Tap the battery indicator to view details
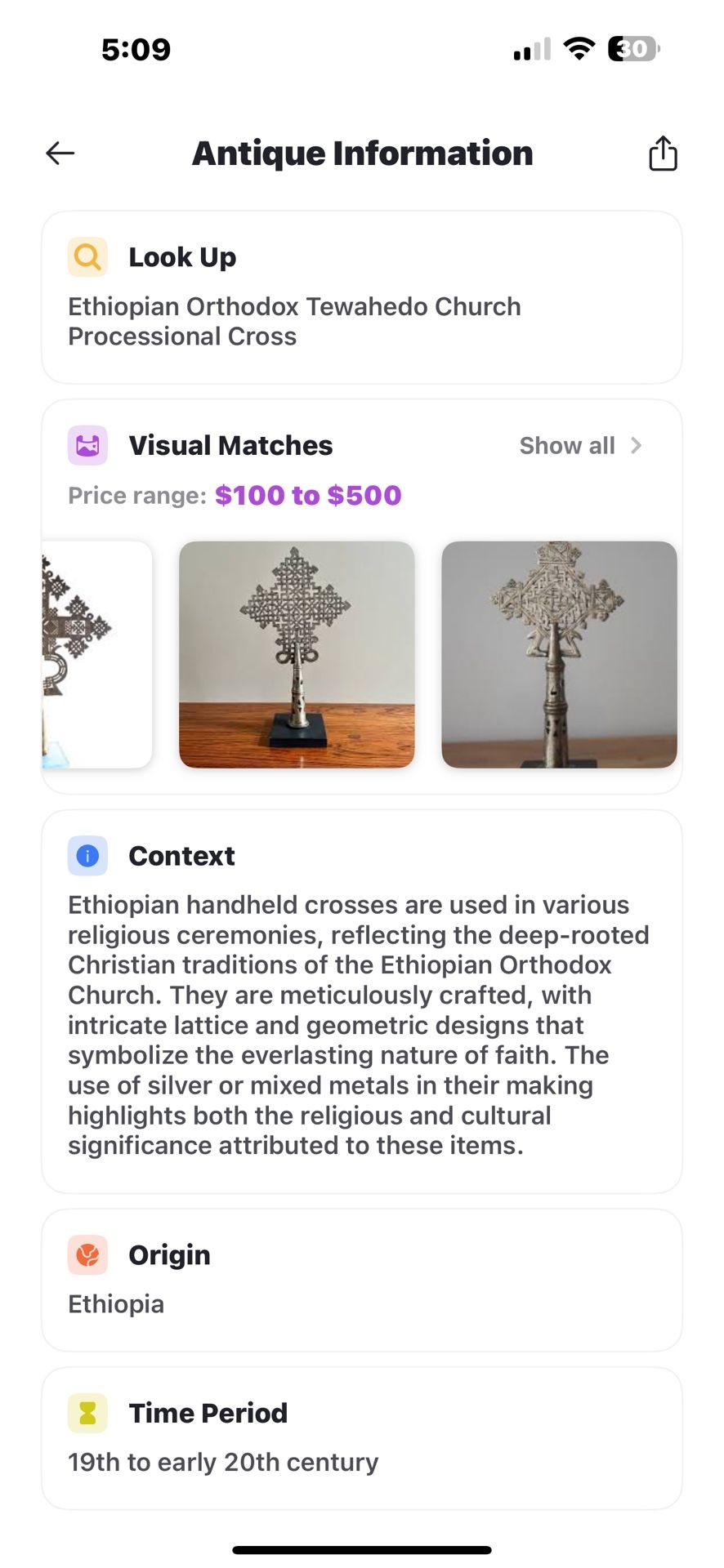This screenshot has height=1568, width=724. [x=632, y=48]
